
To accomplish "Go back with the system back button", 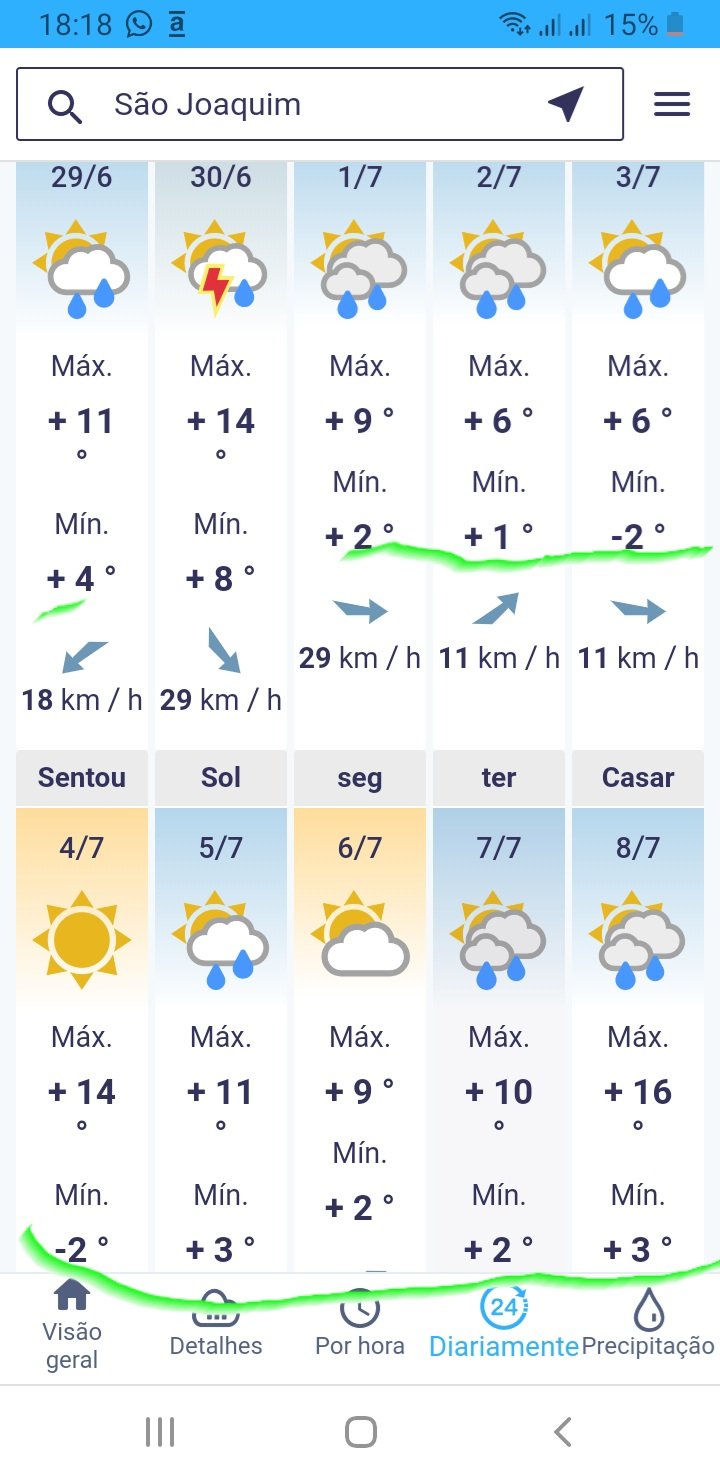I will [x=563, y=1432].
